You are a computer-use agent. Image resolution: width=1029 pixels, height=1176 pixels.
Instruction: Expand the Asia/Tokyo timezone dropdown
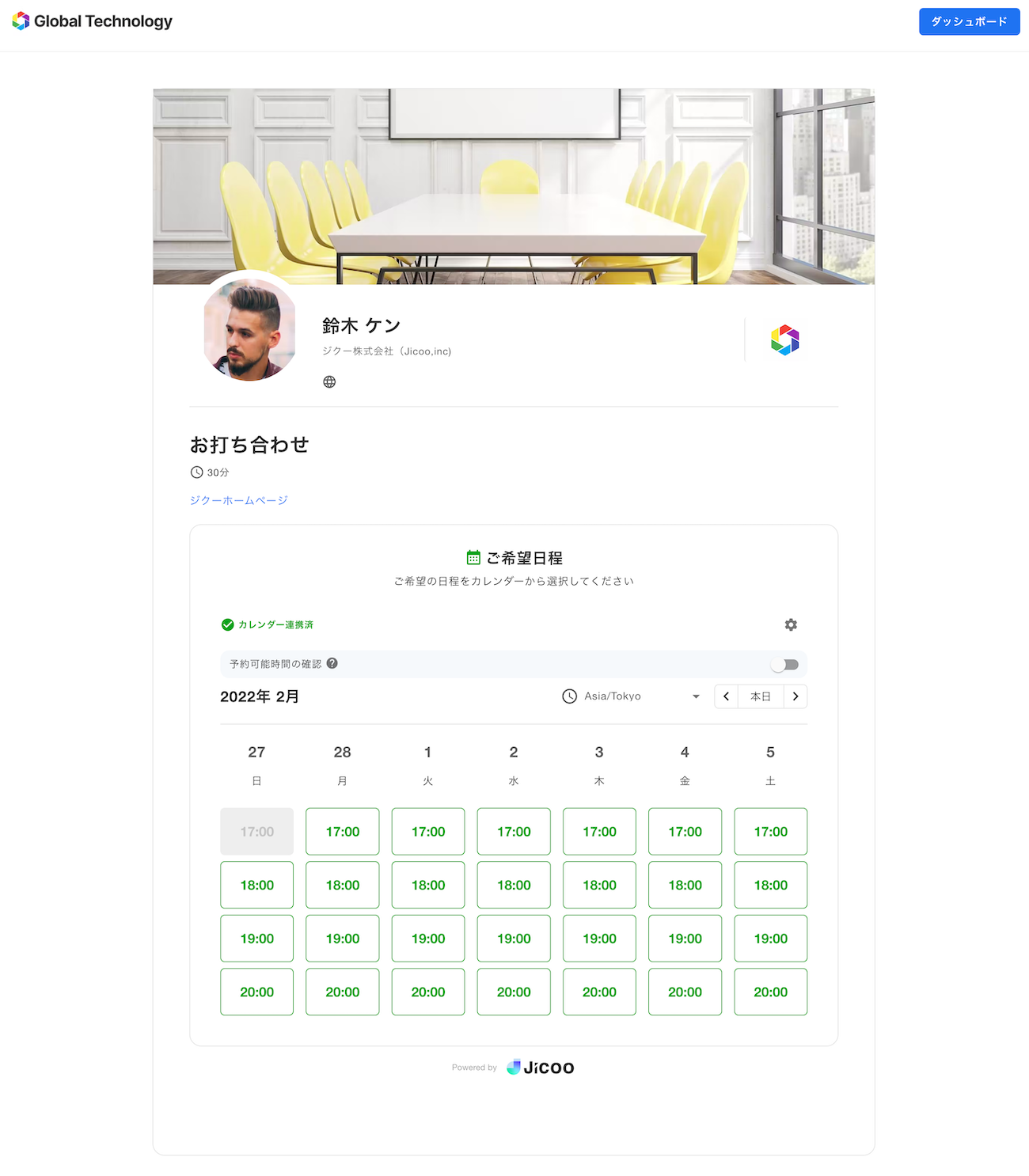click(632, 696)
